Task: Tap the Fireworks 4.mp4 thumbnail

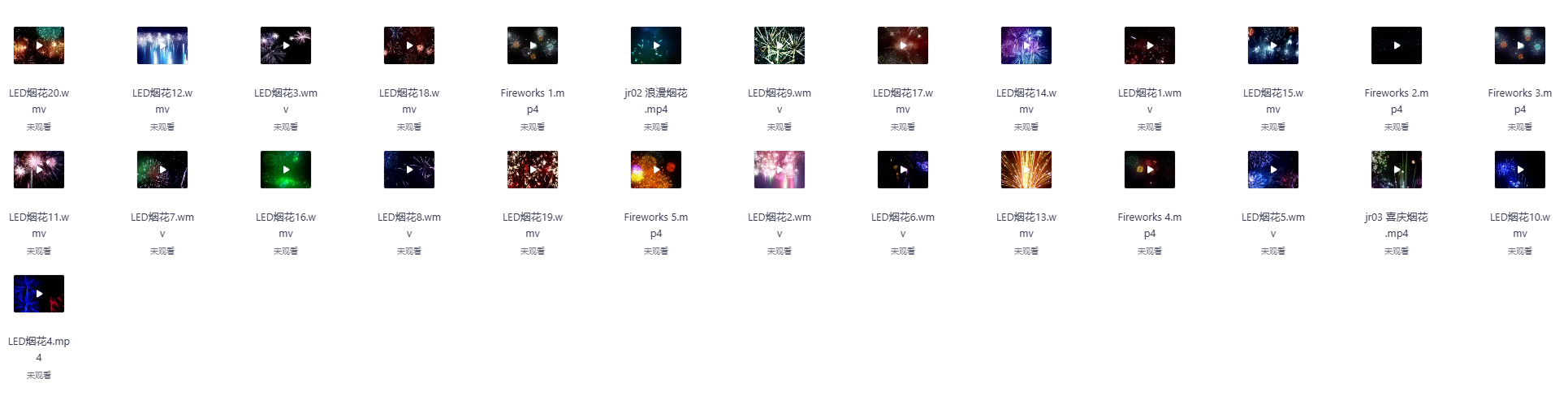Action: (x=1150, y=170)
